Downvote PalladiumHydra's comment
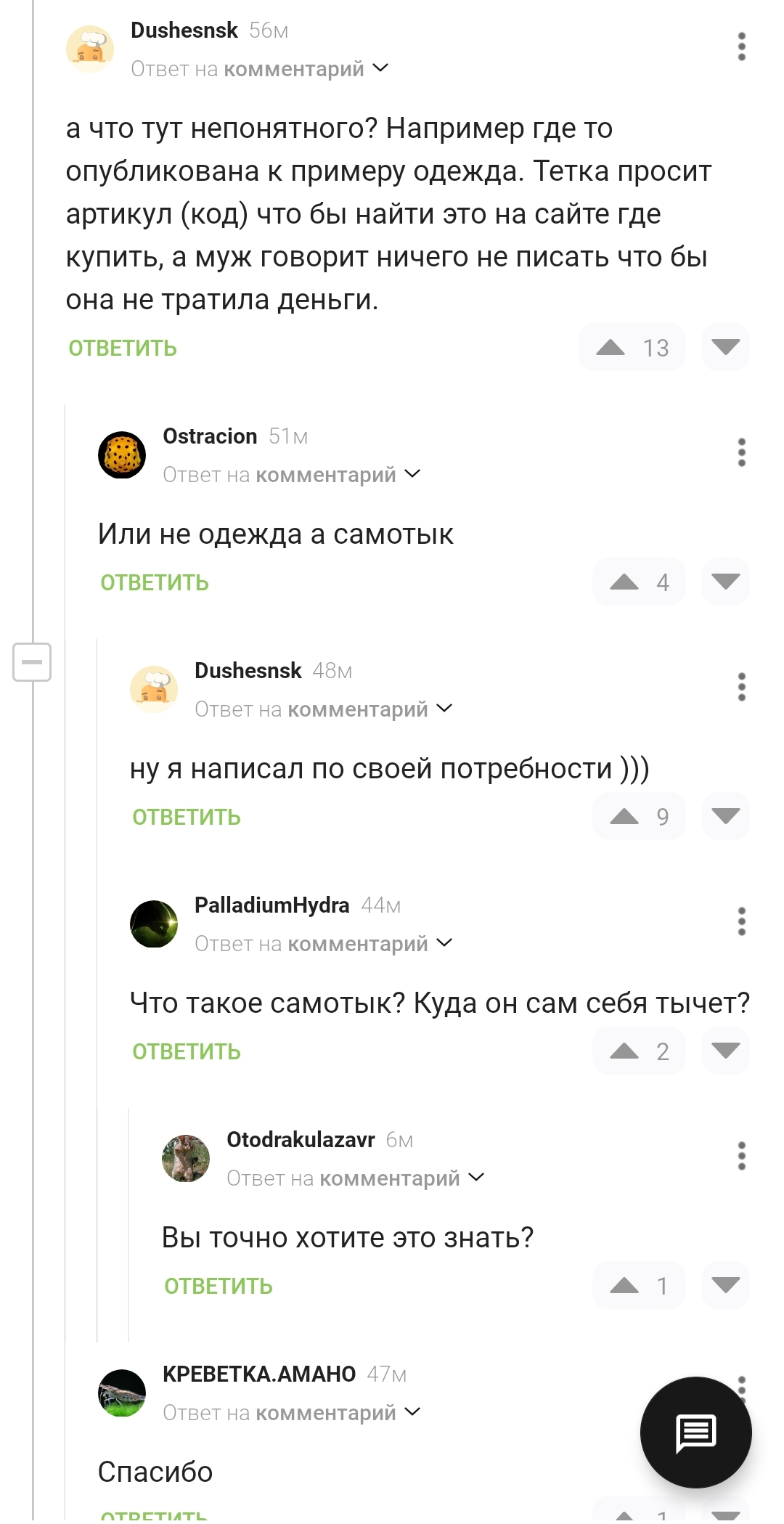The width and height of the screenshot is (784, 1524). click(x=725, y=1051)
